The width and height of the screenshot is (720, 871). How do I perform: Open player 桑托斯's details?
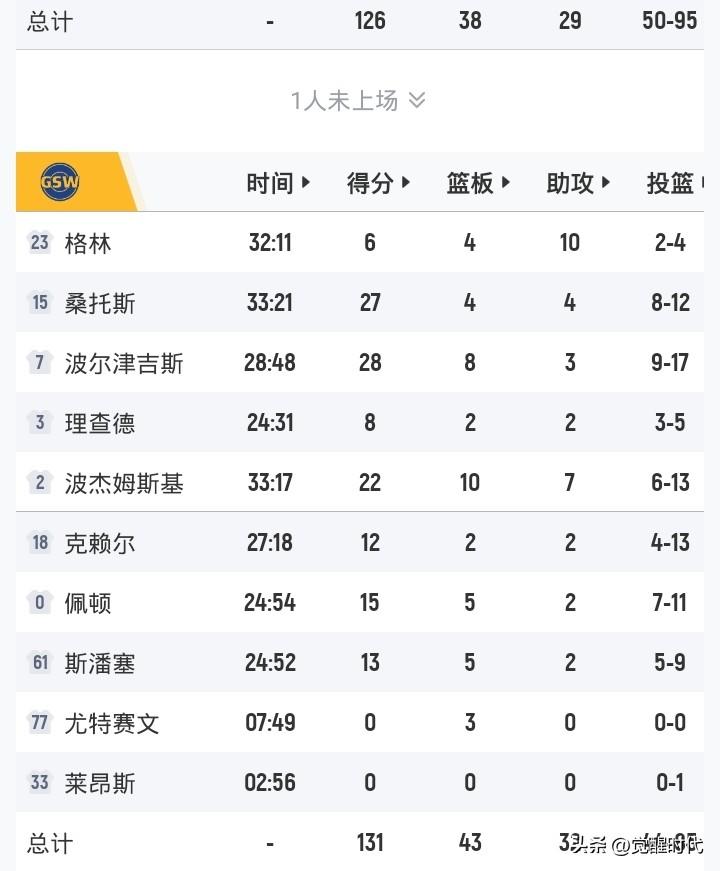105,303
